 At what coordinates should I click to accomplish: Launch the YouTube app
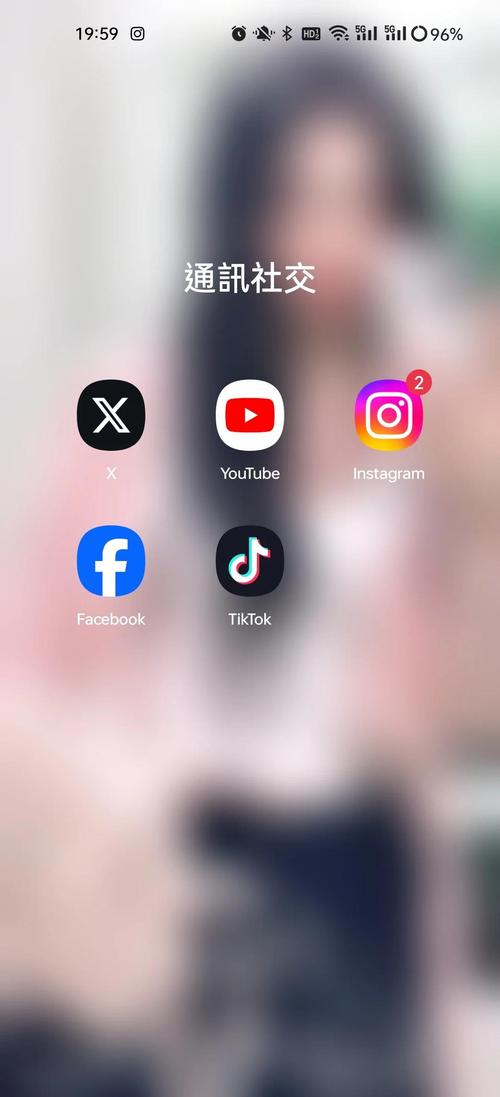[x=250, y=415]
